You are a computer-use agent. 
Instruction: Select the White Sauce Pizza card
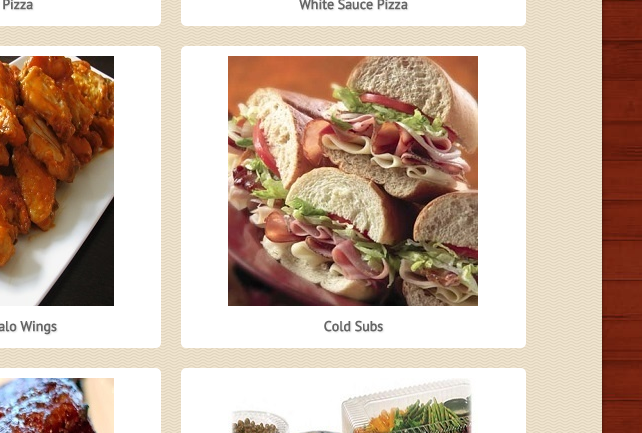click(353, 7)
